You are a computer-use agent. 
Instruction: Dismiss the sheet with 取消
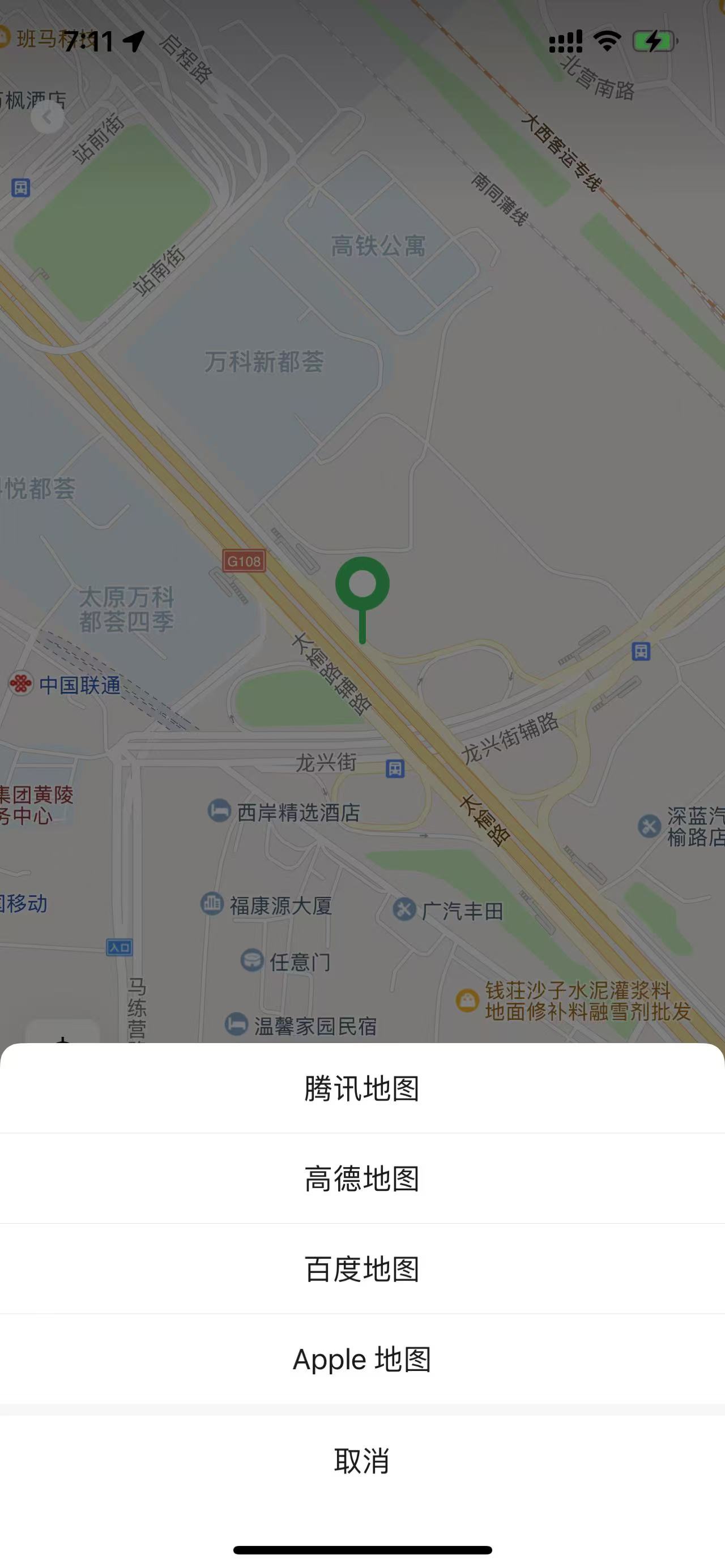pos(362,1460)
